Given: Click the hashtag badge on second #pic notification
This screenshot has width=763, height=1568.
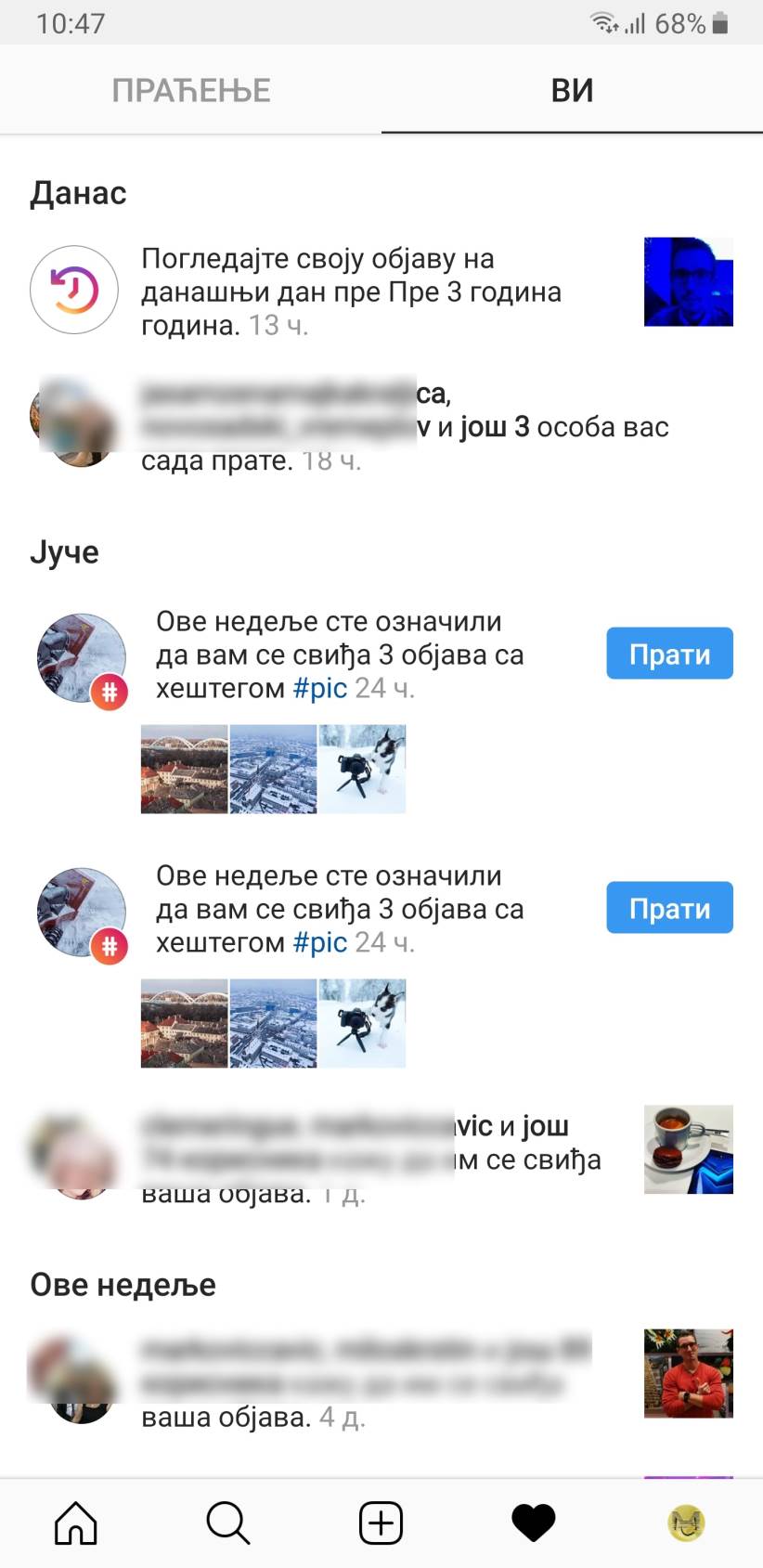Looking at the screenshot, I should point(111,946).
